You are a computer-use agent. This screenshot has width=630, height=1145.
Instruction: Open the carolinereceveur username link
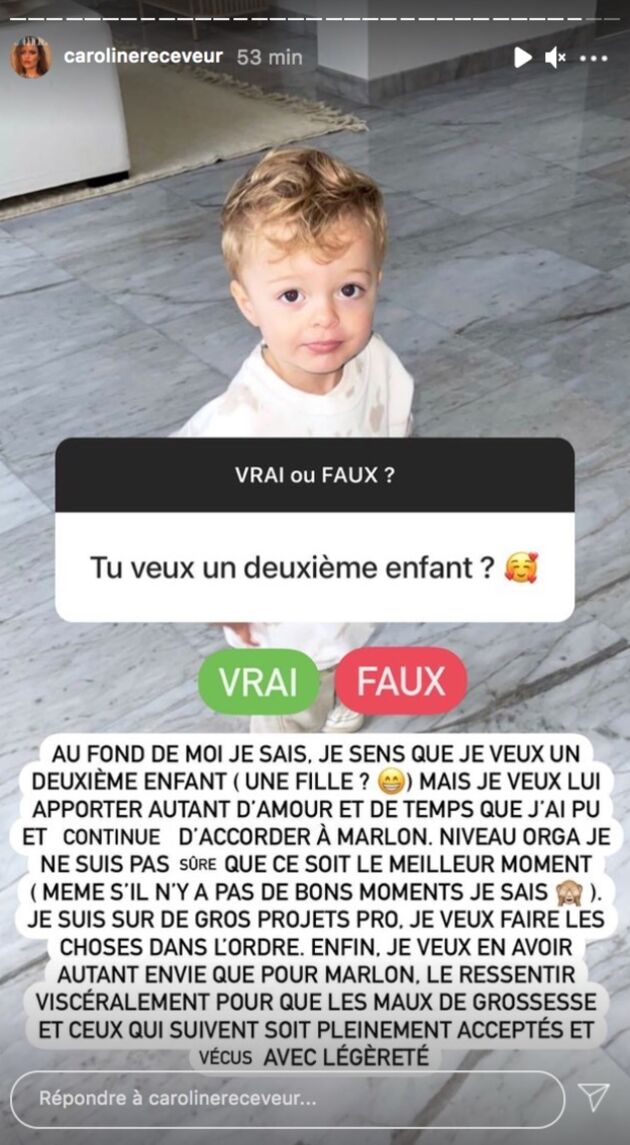144,57
